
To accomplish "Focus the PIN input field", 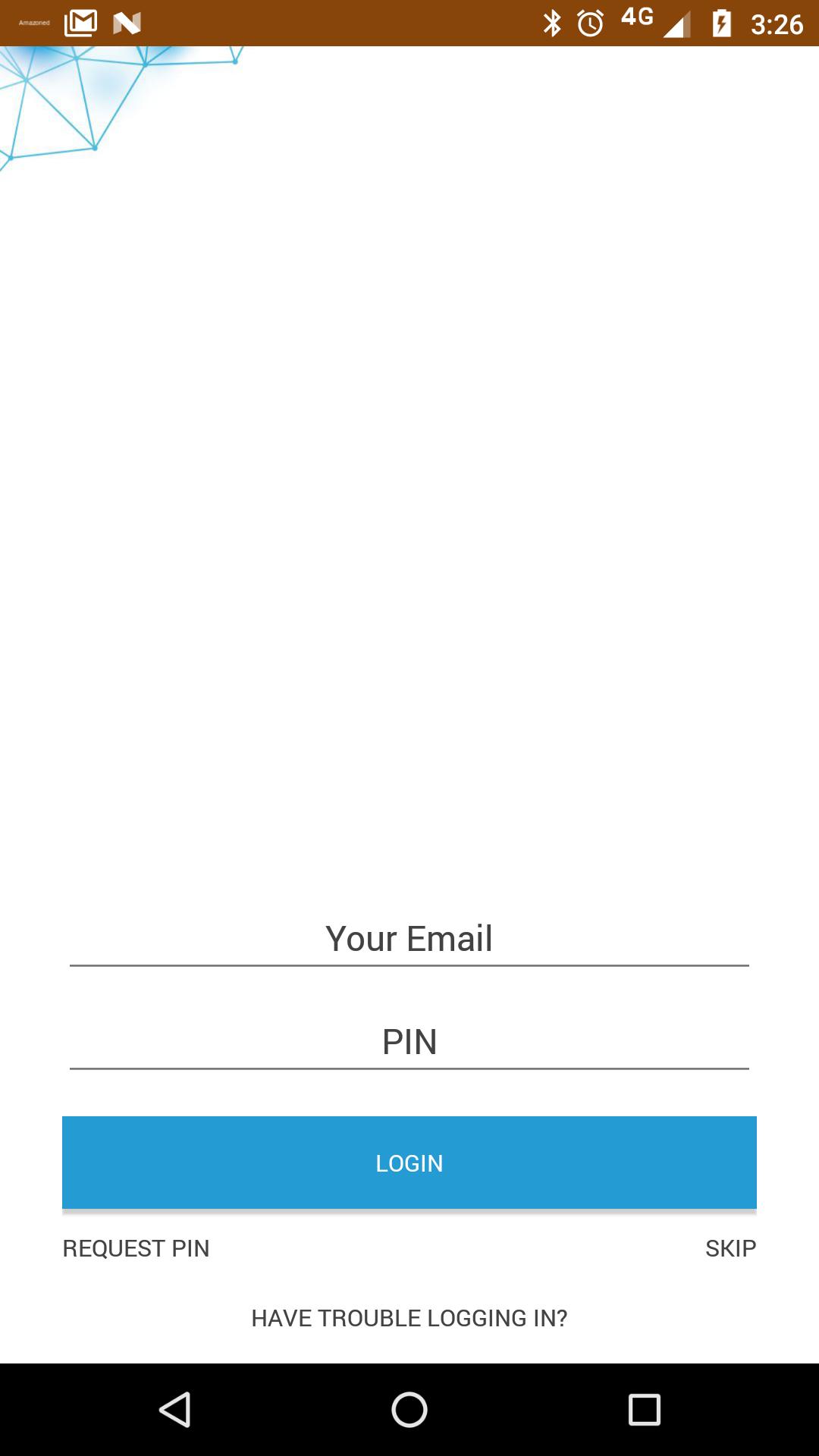I will 409,1042.
